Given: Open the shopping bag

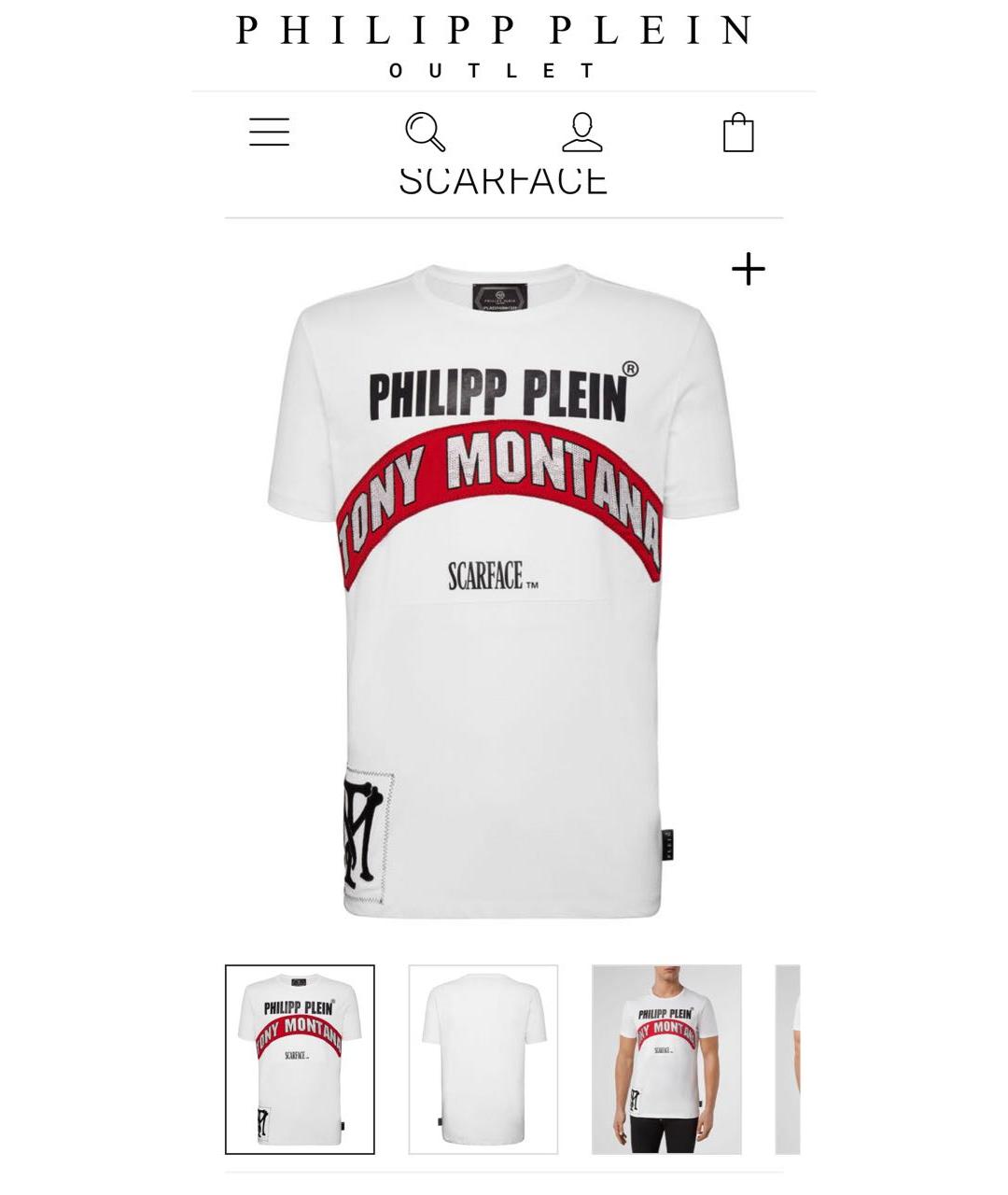Looking at the screenshot, I should point(737,133).
